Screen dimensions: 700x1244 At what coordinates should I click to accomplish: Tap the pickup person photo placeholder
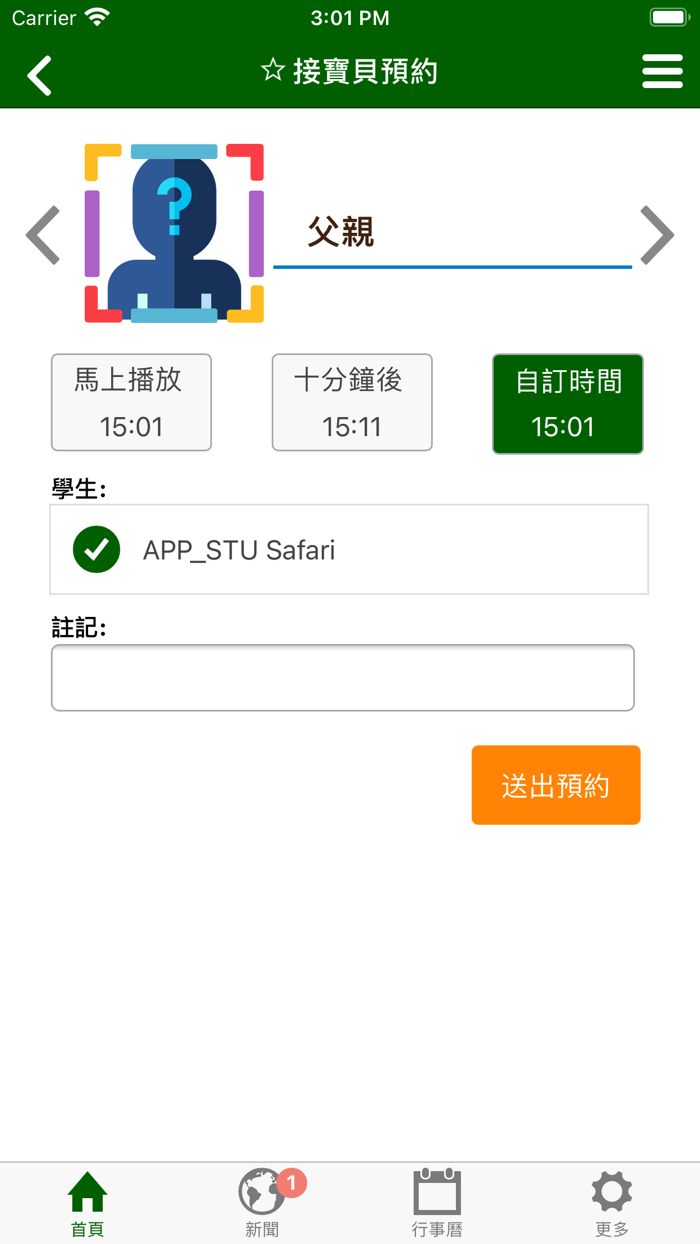click(174, 234)
